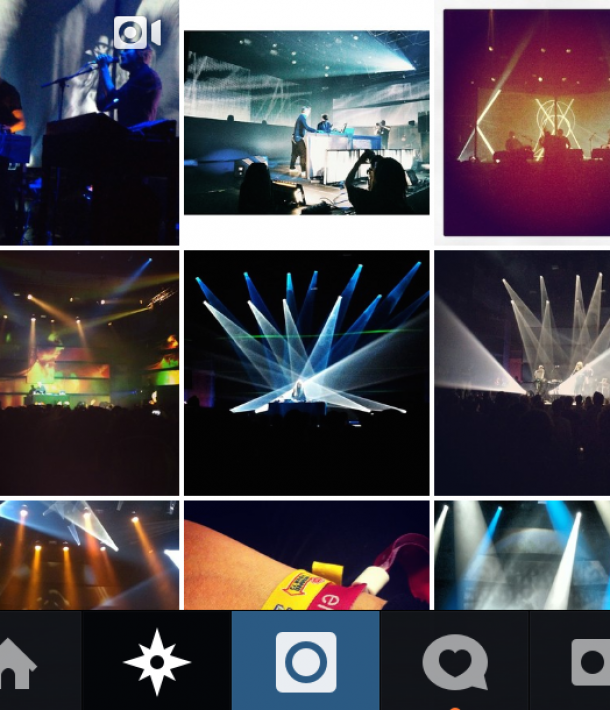Open the activity heart bubble tab
The width and height of the screenshot is (610, 710).
[x=454, y=661]
